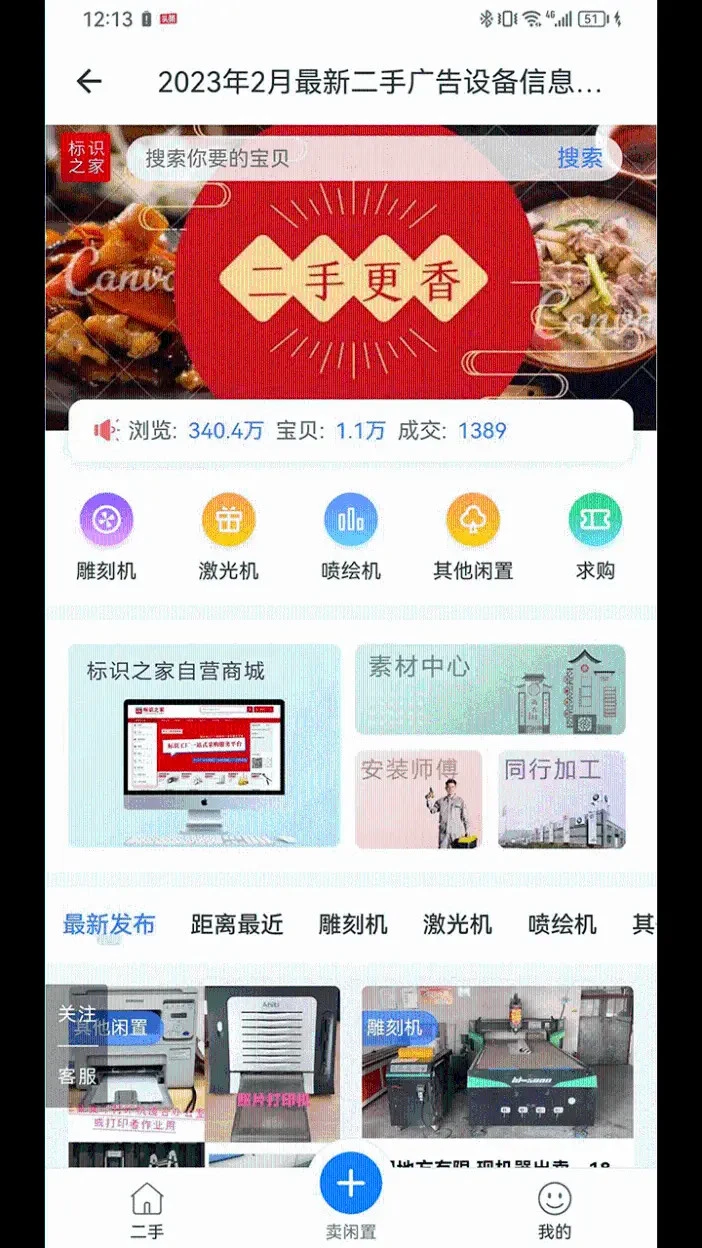This screenshot has height=1248, width=702.
Task: Tap the 卖闲置 plus button
Action: click(350, 1184)
